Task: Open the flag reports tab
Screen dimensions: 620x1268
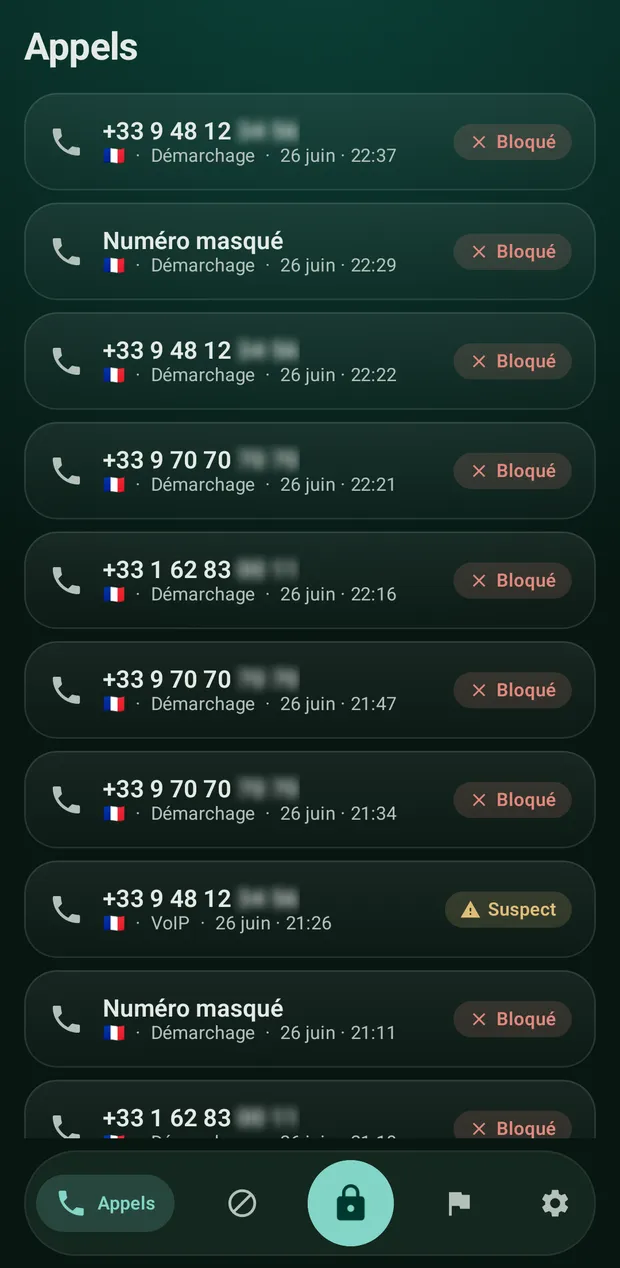Action: tap(459, 1203)
